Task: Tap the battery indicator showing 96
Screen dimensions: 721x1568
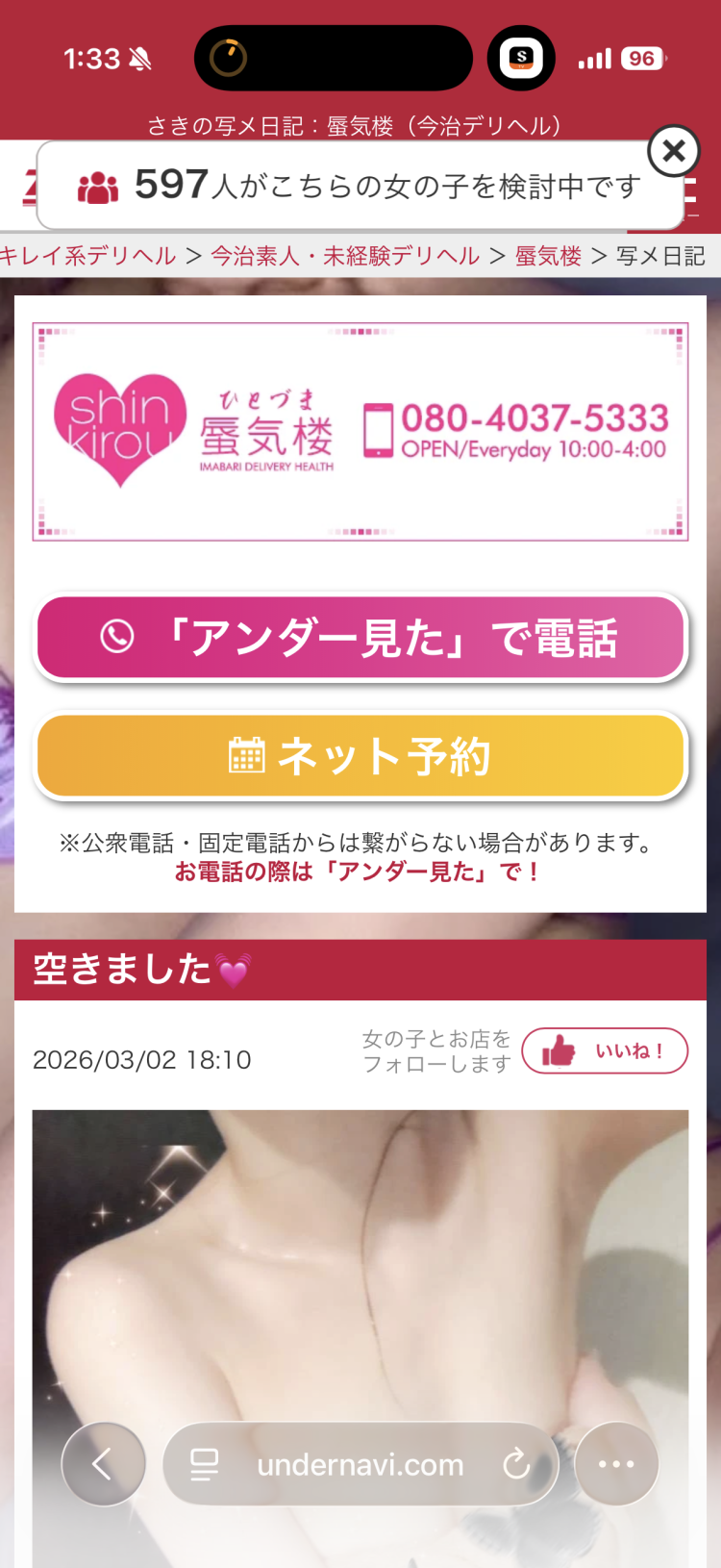Action: [642, 58]
